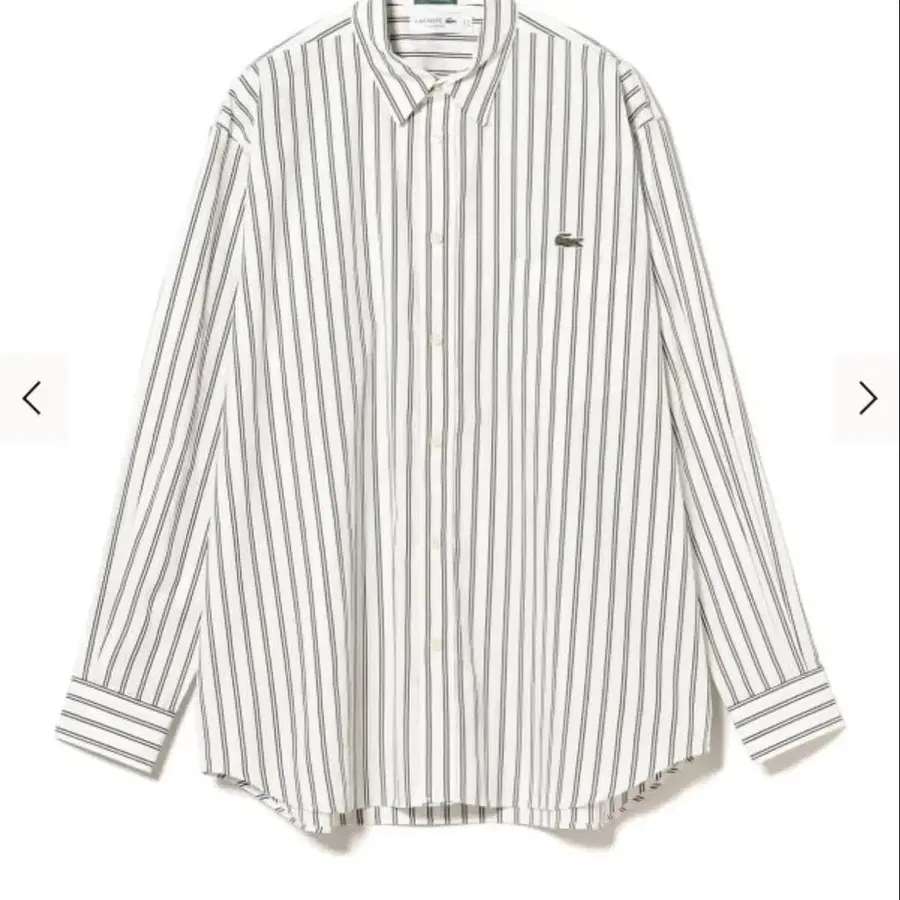Show the next product image
The width and height of the screenshot is (900, 900).
click(x=867, y=398)
